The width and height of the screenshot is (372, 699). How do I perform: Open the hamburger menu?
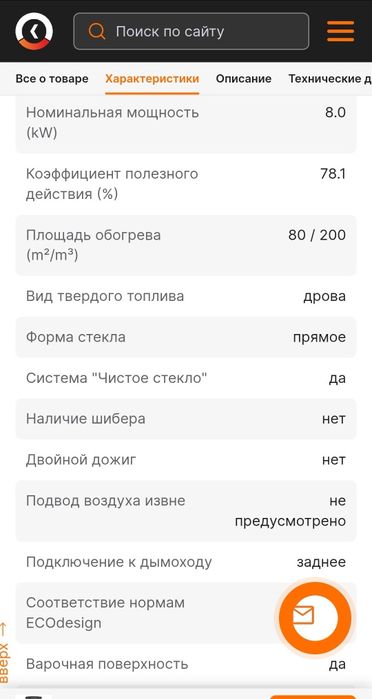340,31
